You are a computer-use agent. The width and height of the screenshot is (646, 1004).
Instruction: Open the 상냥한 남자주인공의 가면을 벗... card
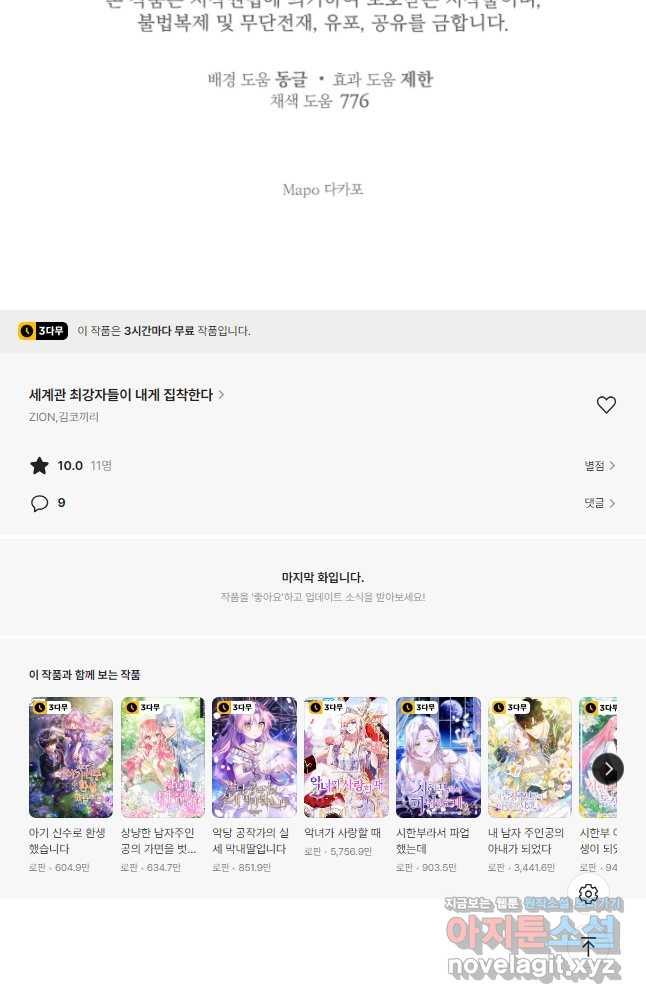[x=163, y=758]
